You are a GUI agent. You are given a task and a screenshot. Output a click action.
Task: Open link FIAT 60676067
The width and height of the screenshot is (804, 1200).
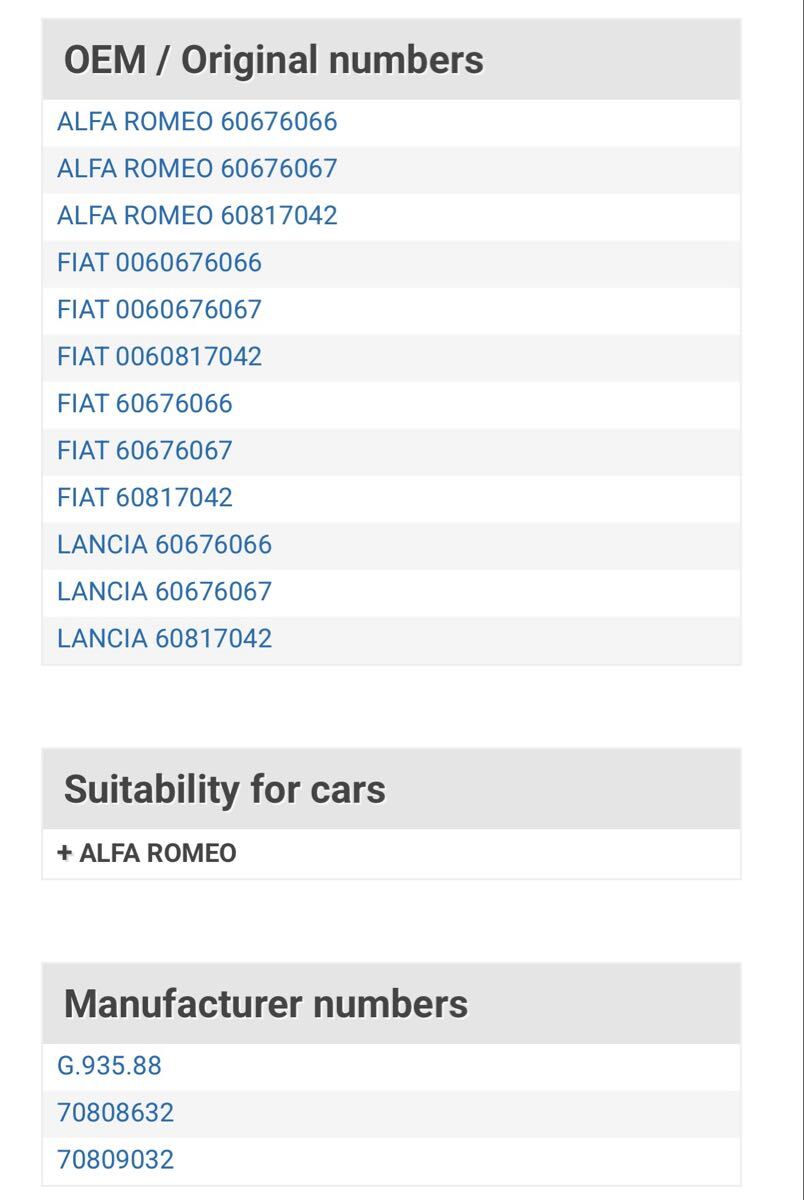(144, 451)
